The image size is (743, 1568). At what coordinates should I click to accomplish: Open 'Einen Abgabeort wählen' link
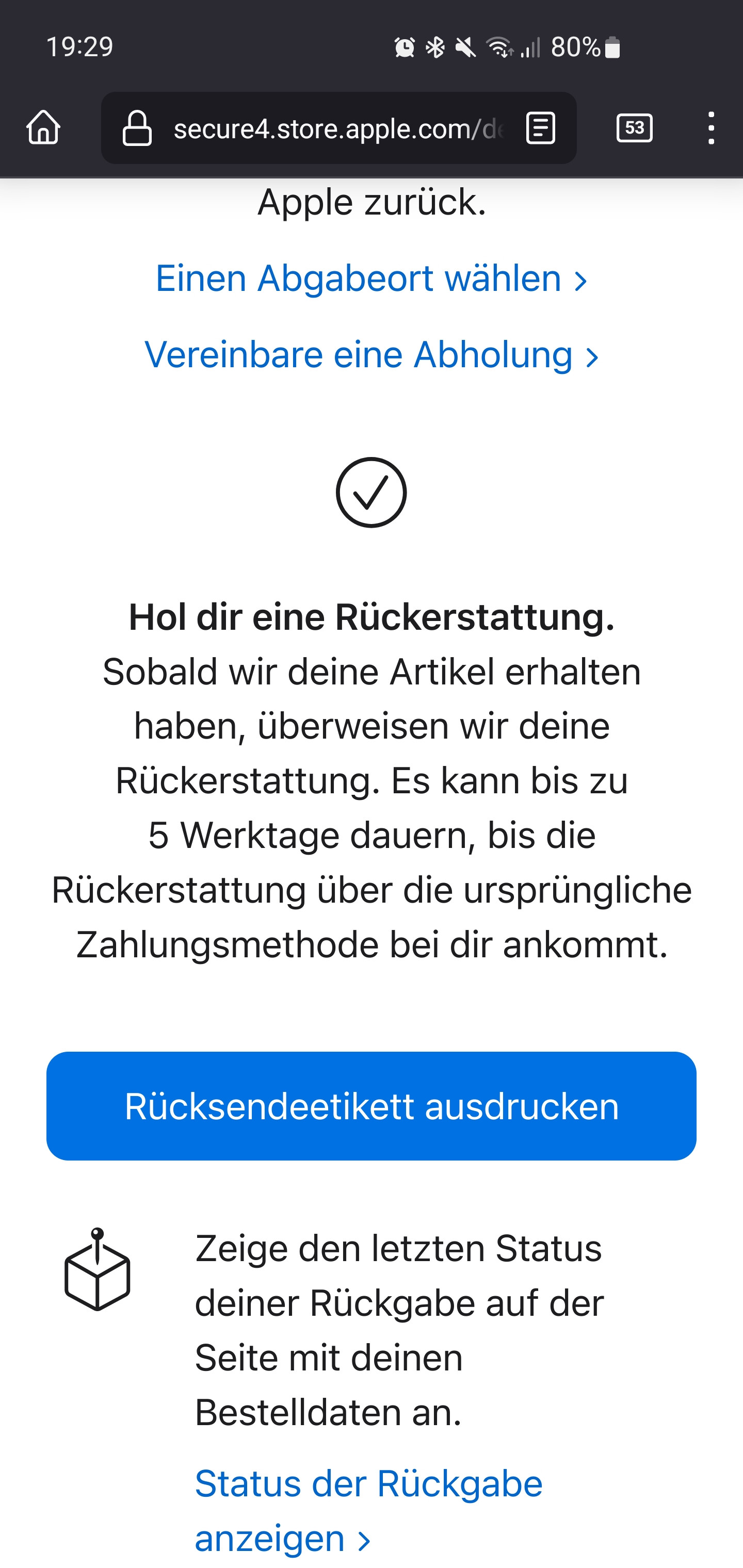[371, 279]
